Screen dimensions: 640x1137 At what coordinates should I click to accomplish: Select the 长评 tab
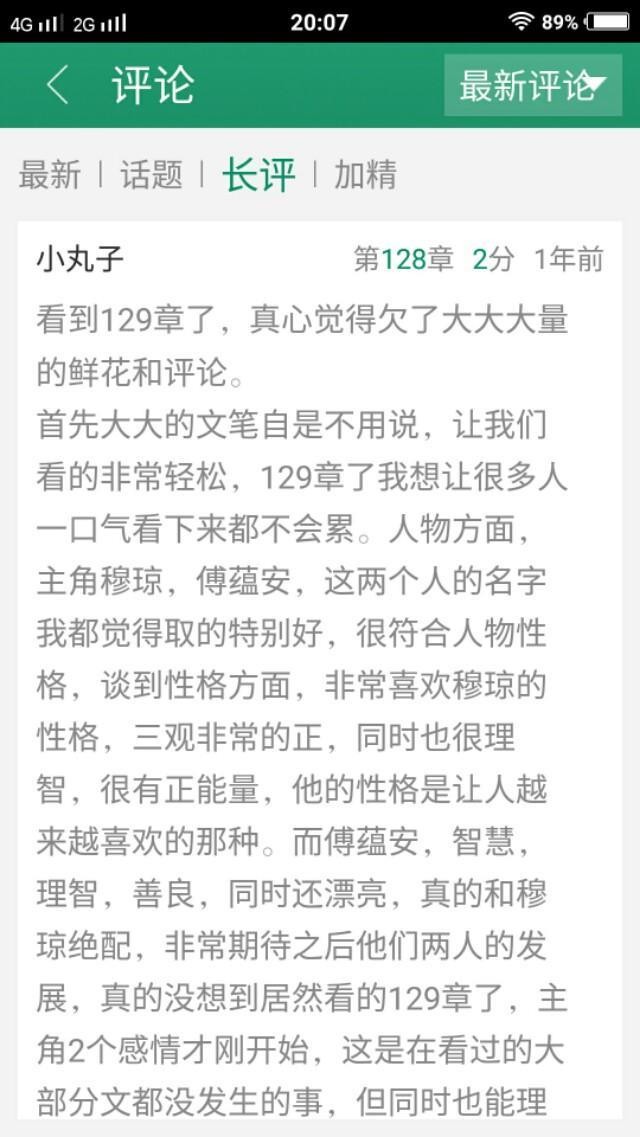point(259,175)
